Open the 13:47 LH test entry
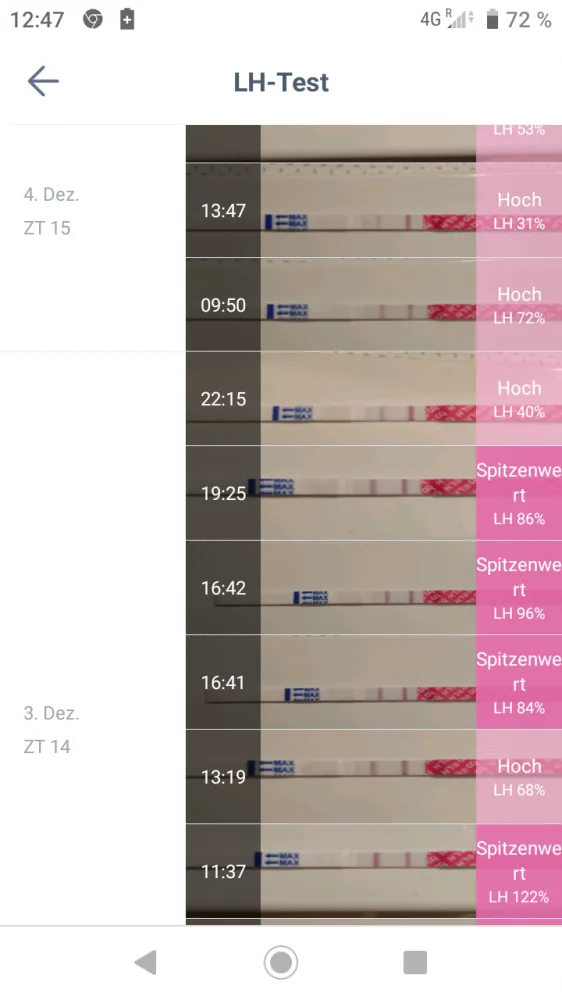Screen dimensions: 562x1000 [x=374, y=210]
